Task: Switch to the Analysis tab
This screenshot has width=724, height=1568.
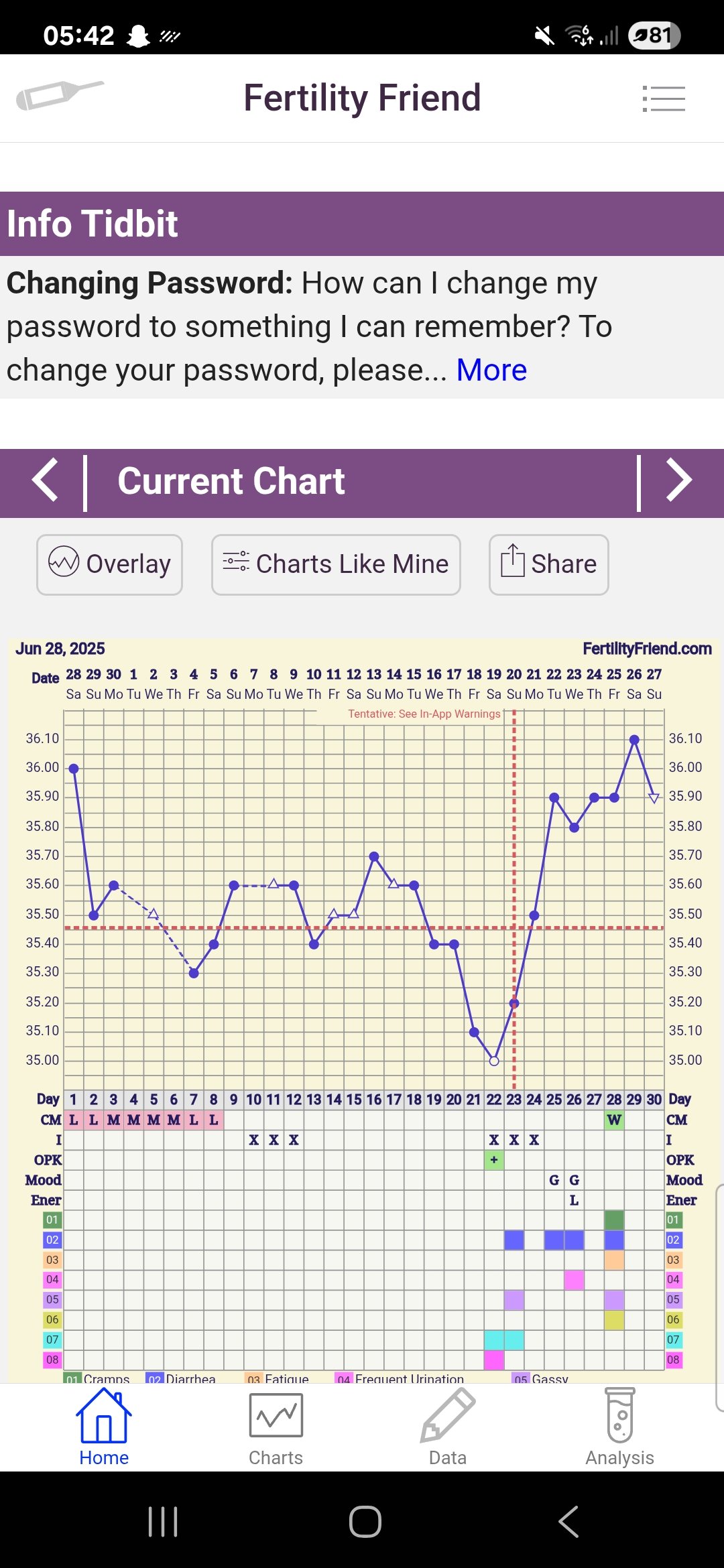Action: [x=619, y=1428]
